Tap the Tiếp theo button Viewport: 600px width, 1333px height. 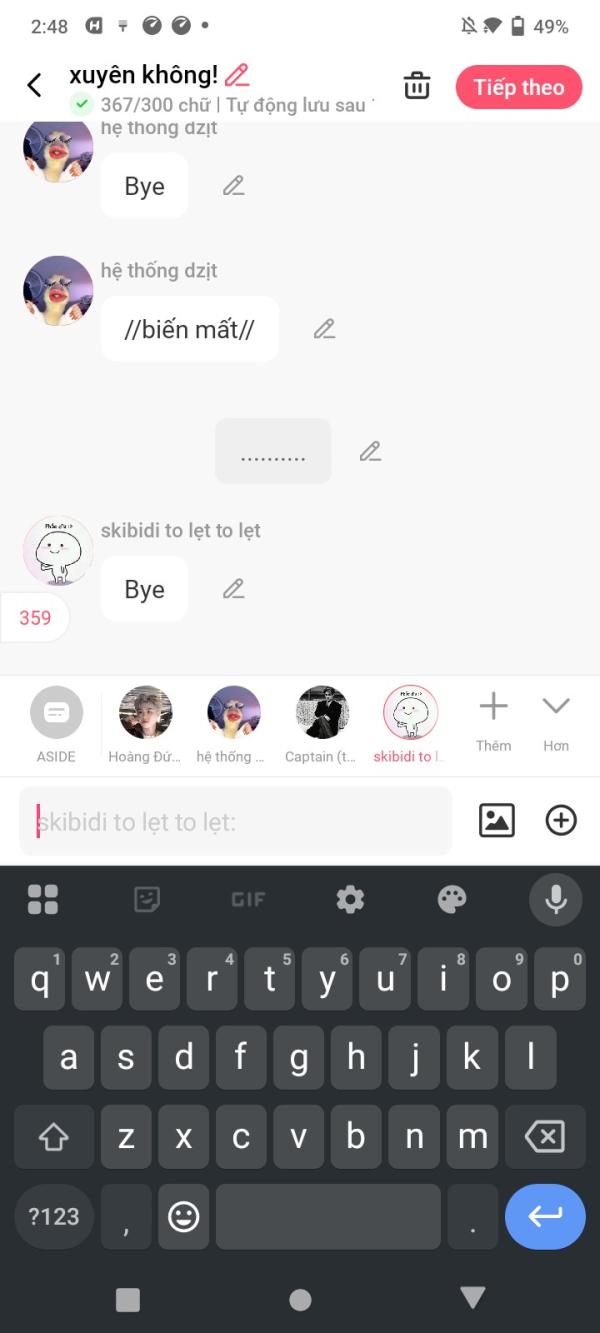click(518, 87)
